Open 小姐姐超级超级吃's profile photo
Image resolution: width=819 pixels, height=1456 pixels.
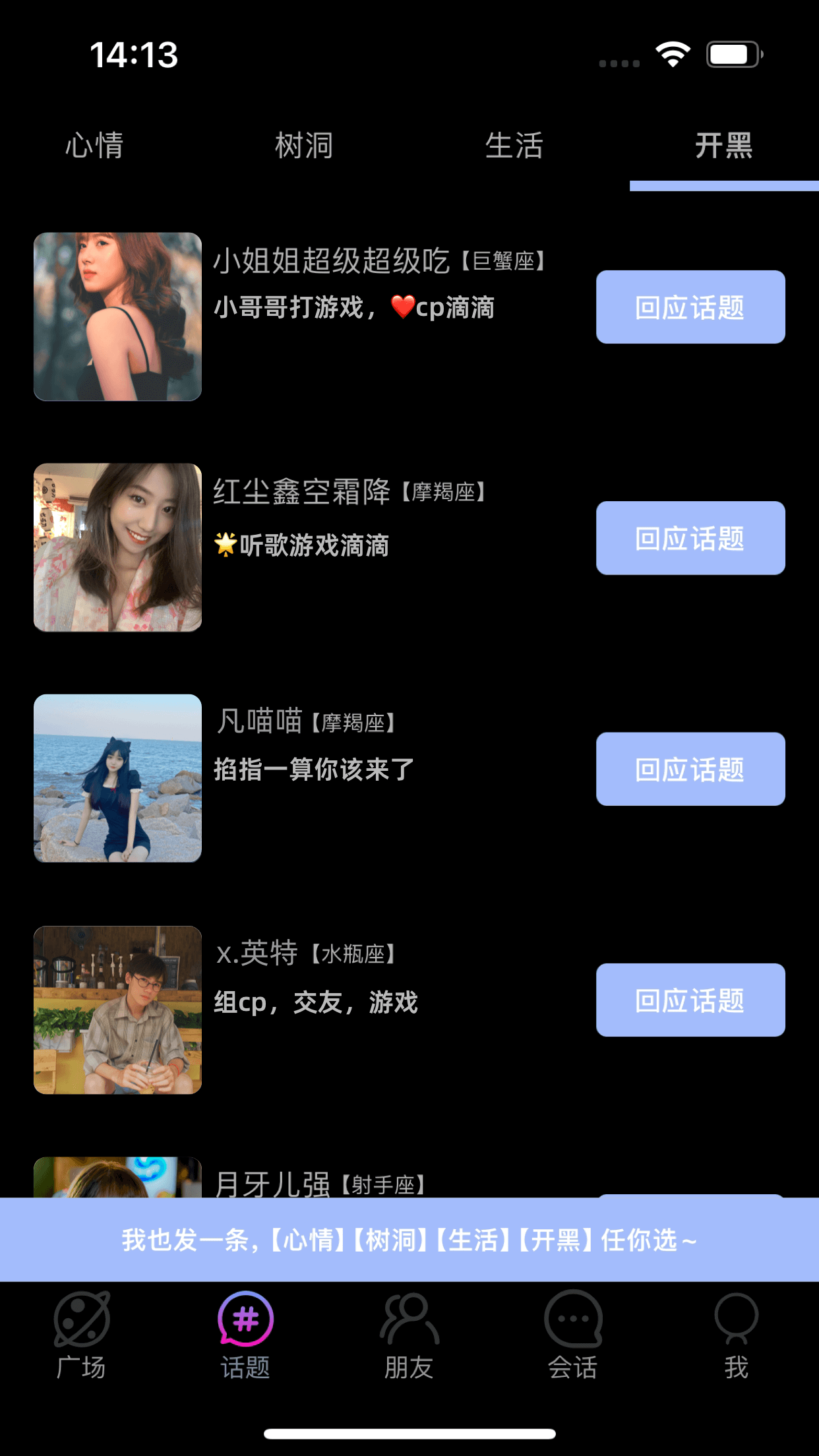coord(118,317)
